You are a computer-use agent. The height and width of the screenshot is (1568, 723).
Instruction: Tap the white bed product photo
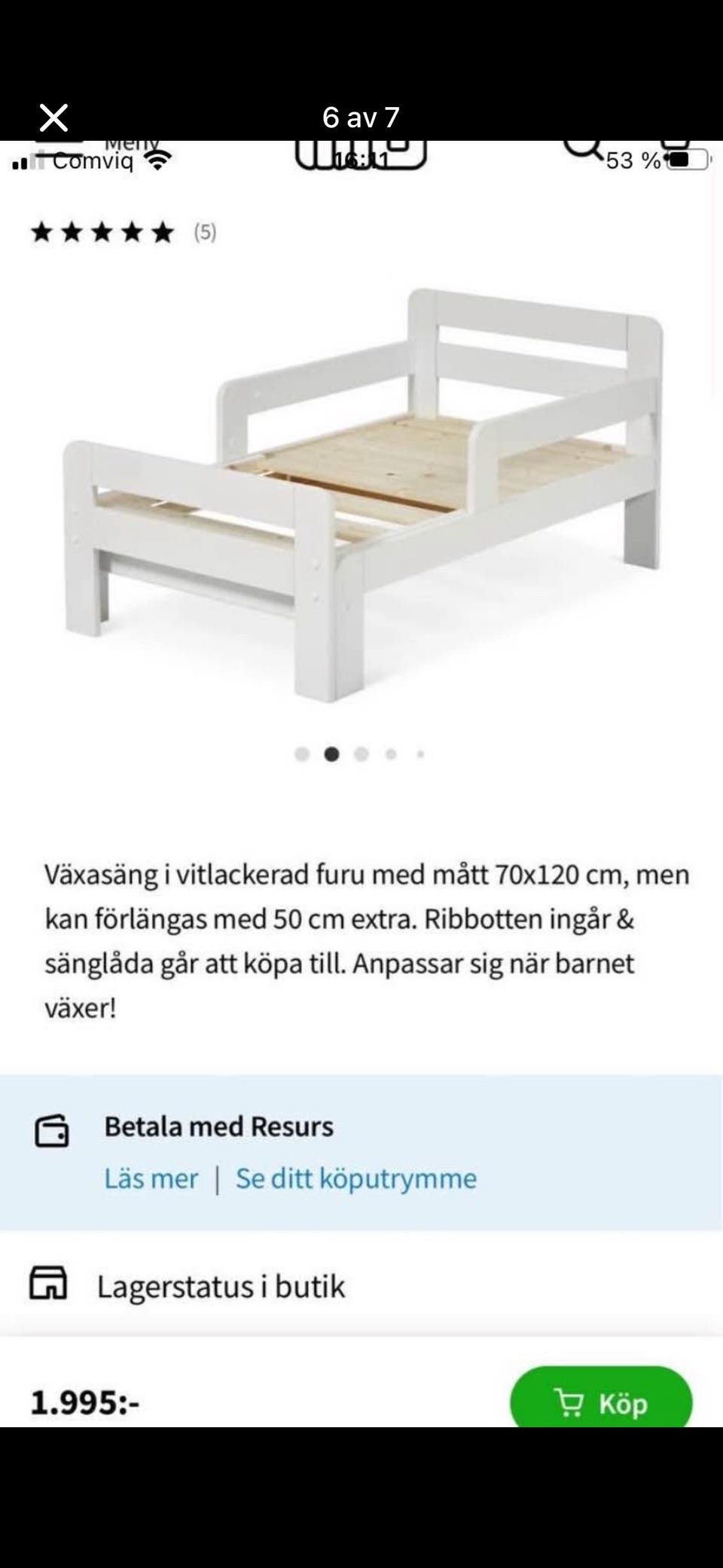[361, 490]
